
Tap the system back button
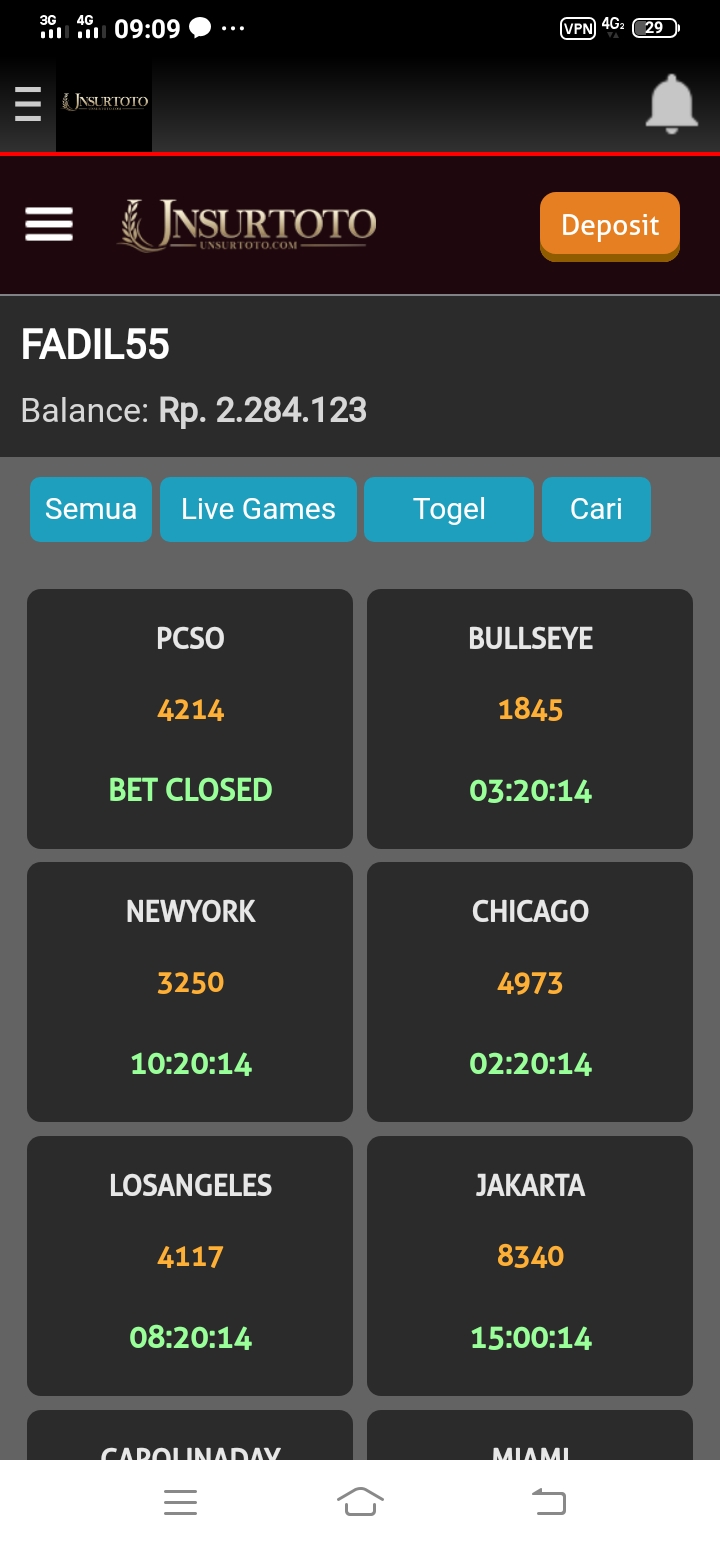548,1501
